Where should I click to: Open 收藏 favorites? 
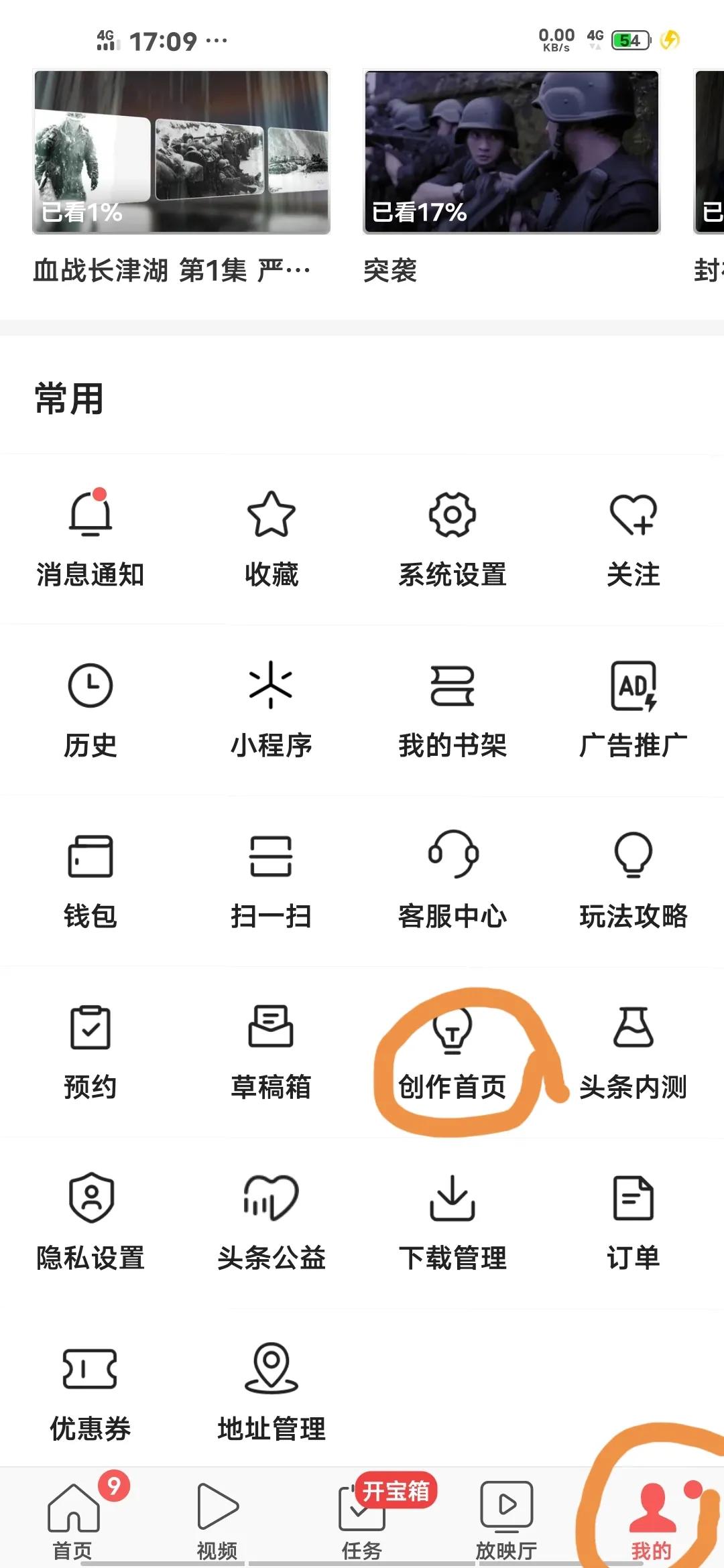click(271, 536)
